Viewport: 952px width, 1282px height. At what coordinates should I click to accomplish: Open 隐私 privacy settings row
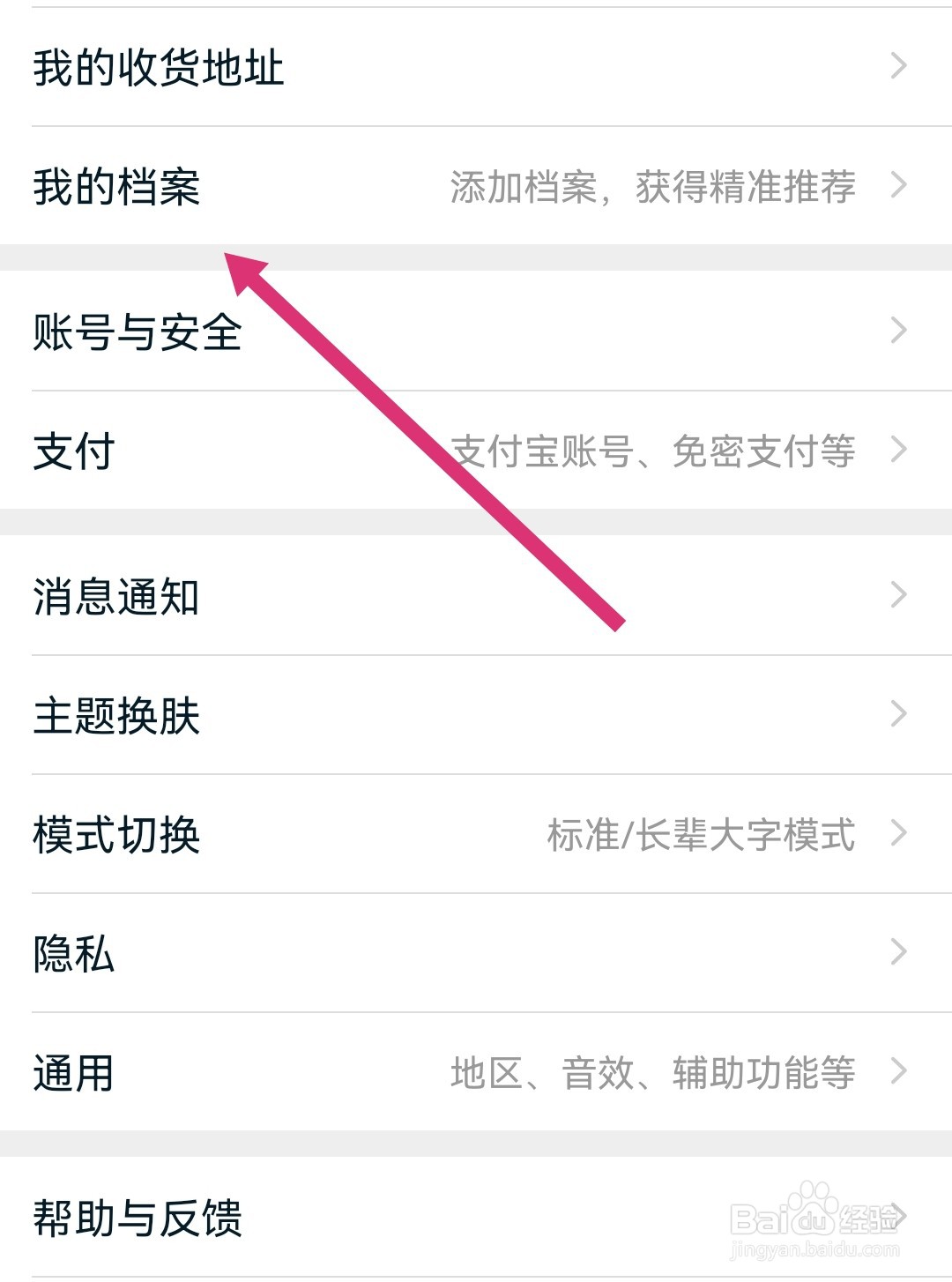(75, 952)
